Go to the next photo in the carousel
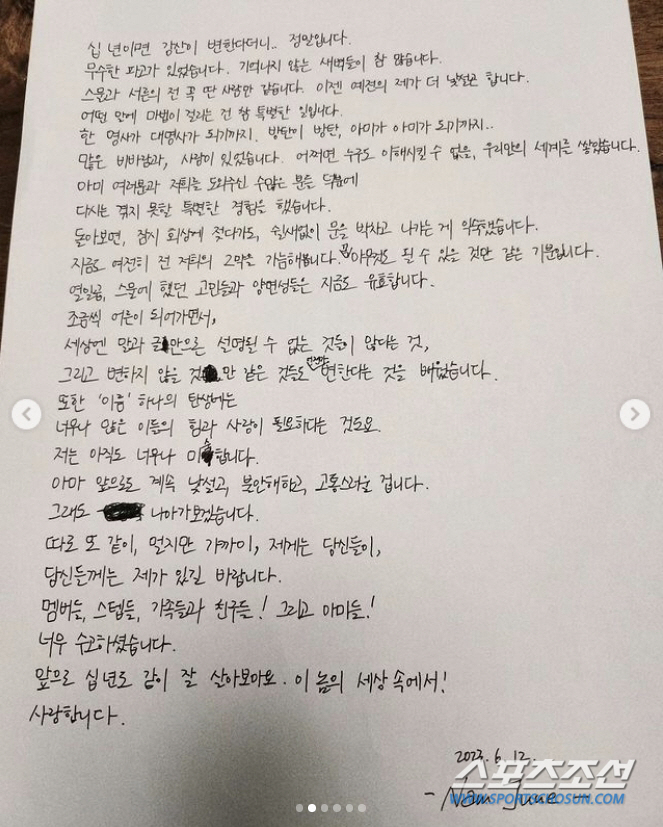 (x=634, y=414)
